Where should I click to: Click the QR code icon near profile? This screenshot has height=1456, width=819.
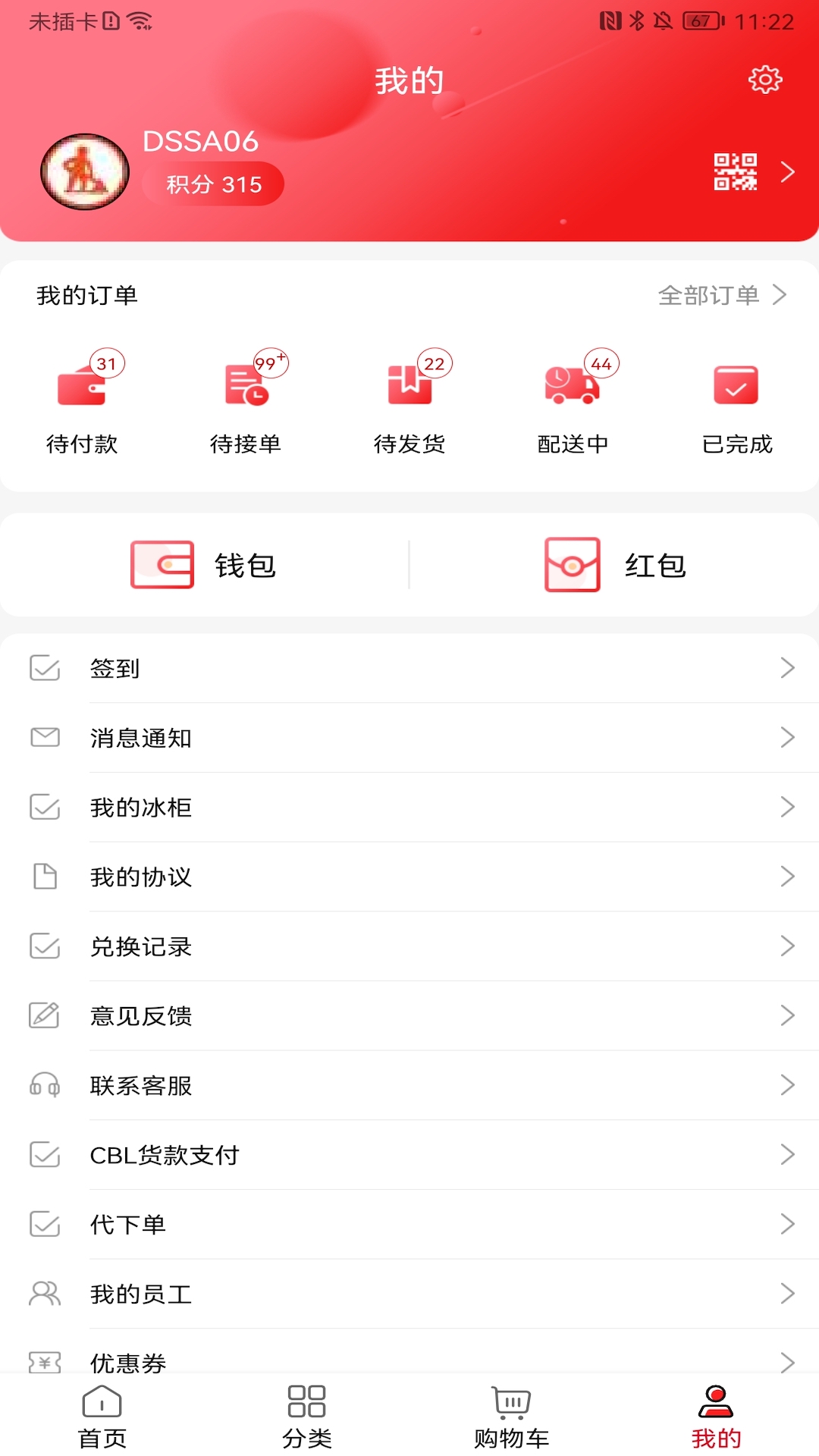click(x=733, y=171)
